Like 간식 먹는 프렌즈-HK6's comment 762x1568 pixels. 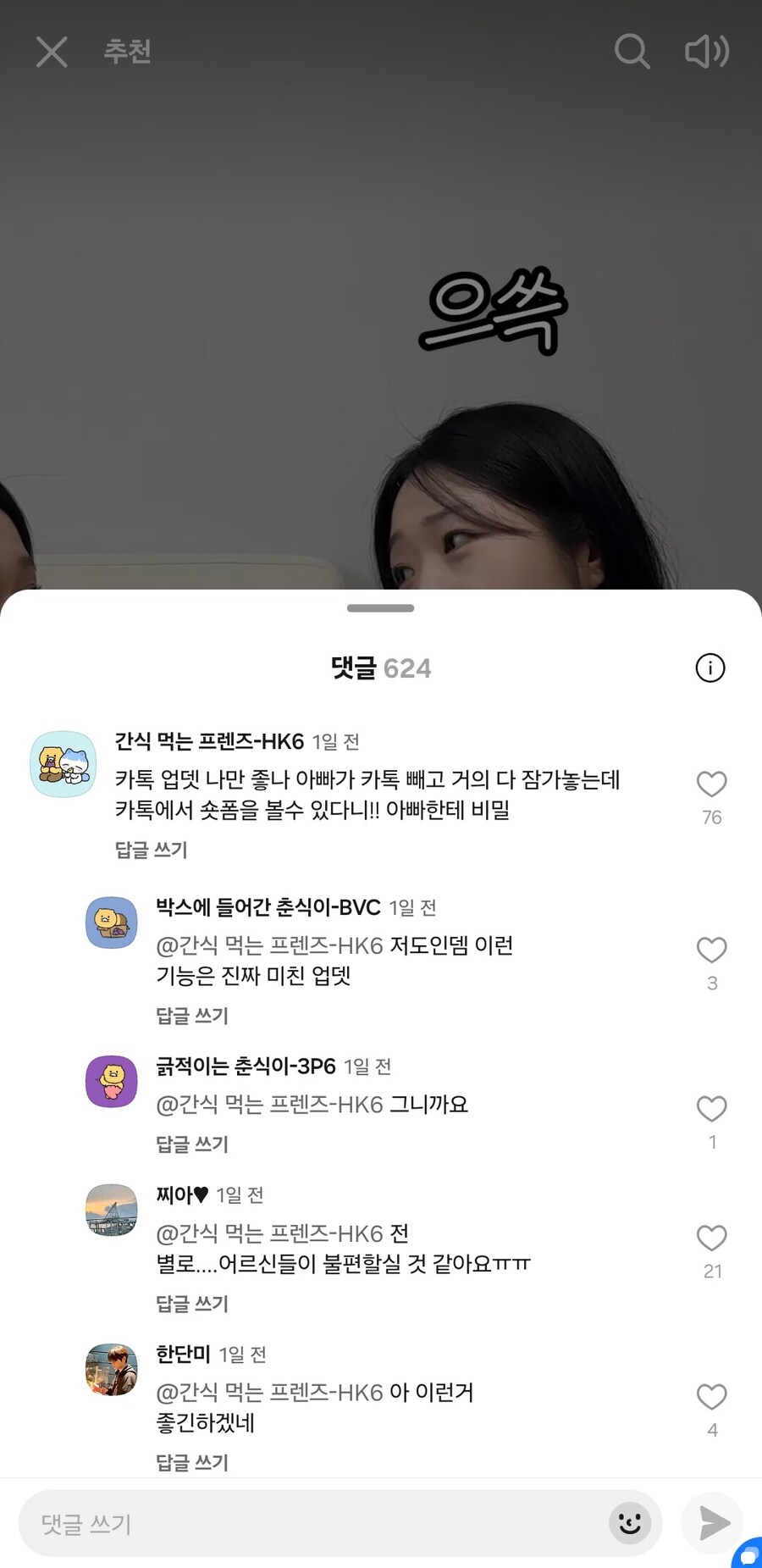coord(711,784)
